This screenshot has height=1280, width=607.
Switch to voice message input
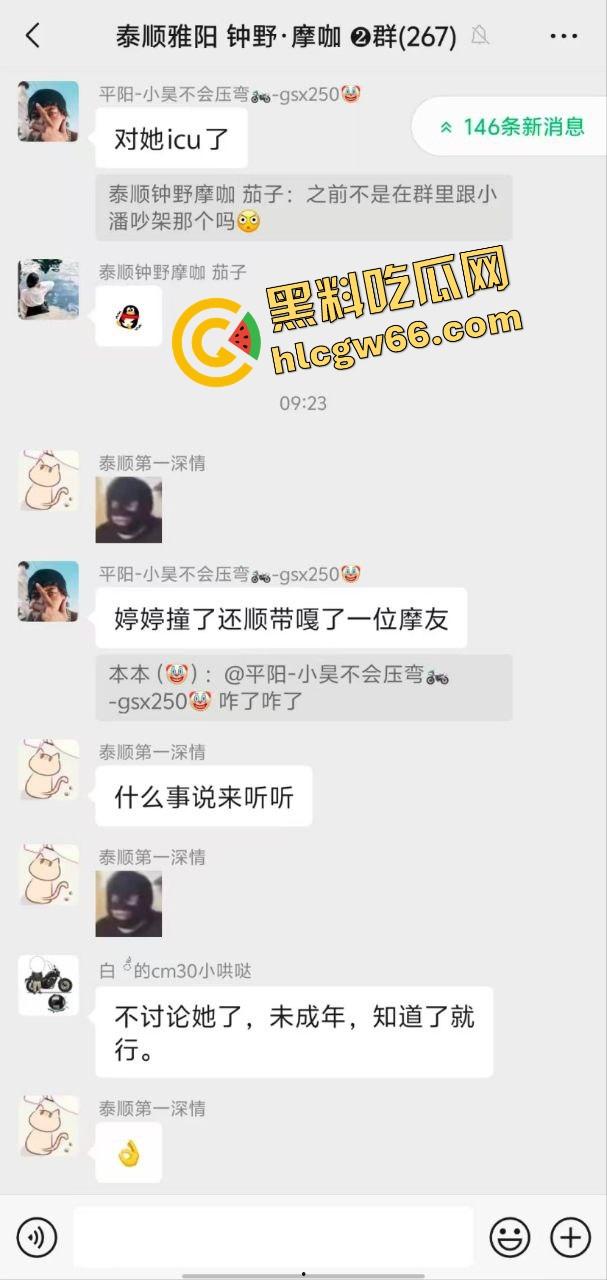(x=37, y=1238)
